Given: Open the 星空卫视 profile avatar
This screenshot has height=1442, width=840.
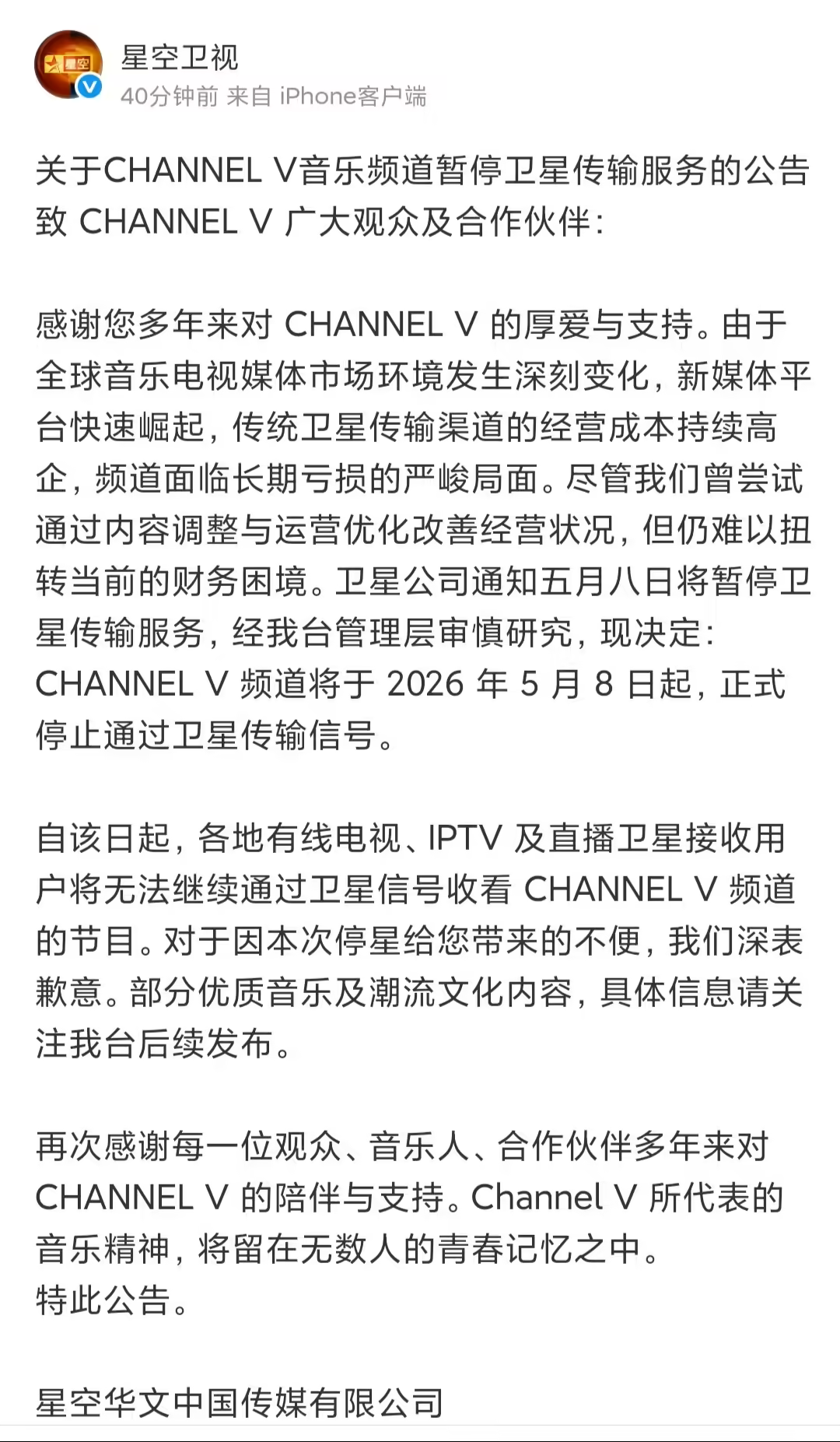Looking at the screenshot, I should click(68, 65).
